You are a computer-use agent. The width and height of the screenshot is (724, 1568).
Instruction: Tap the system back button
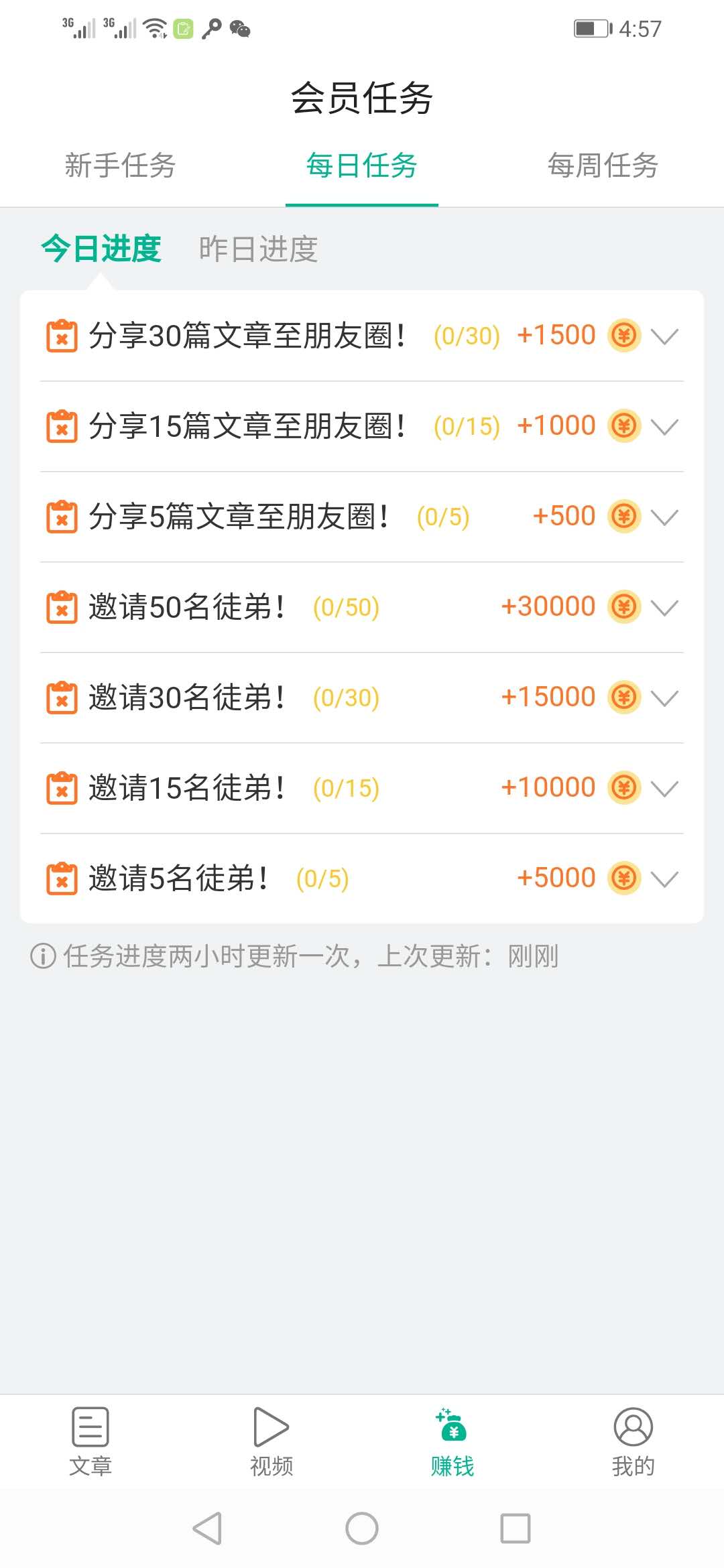click(x=207, y=1528)
